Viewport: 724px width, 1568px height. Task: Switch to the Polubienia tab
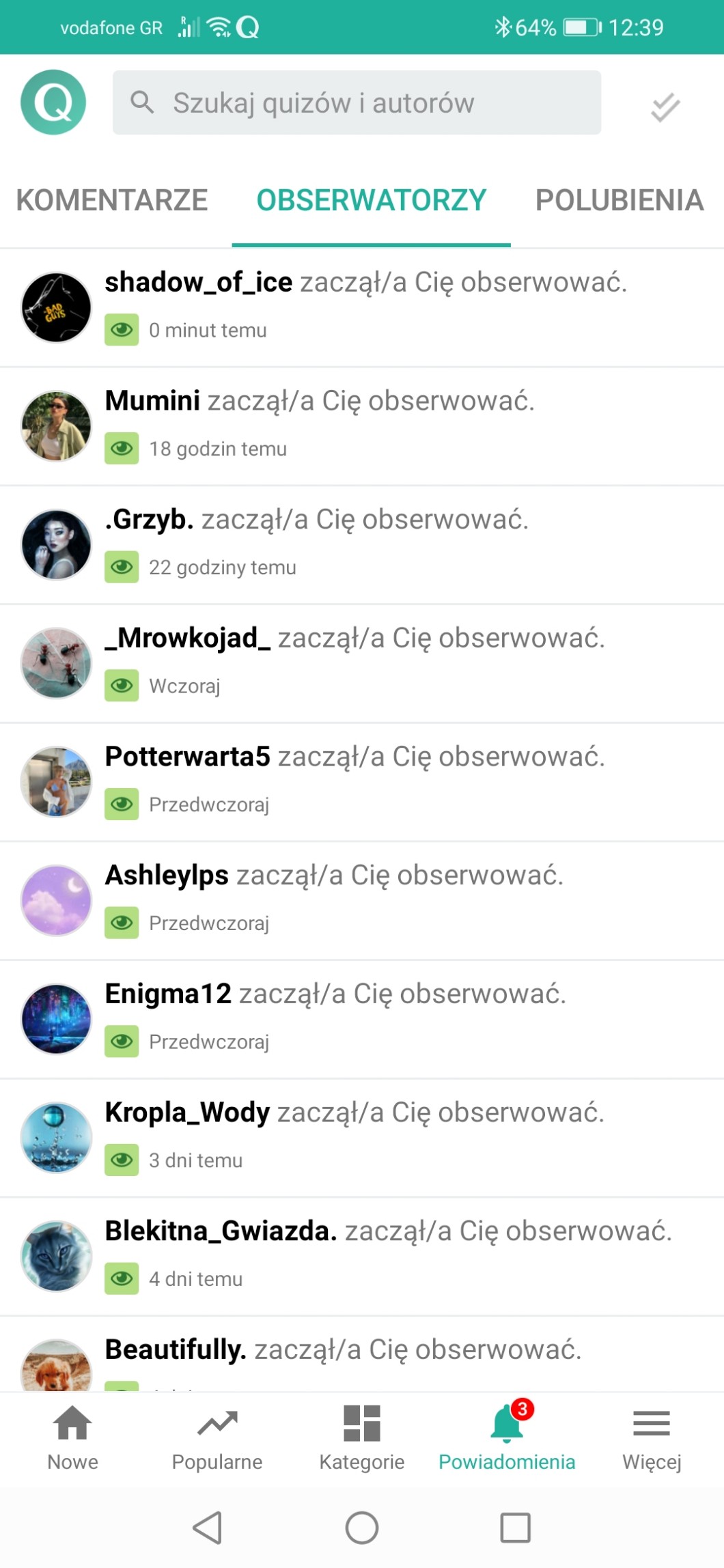click(x=619, y=201)
